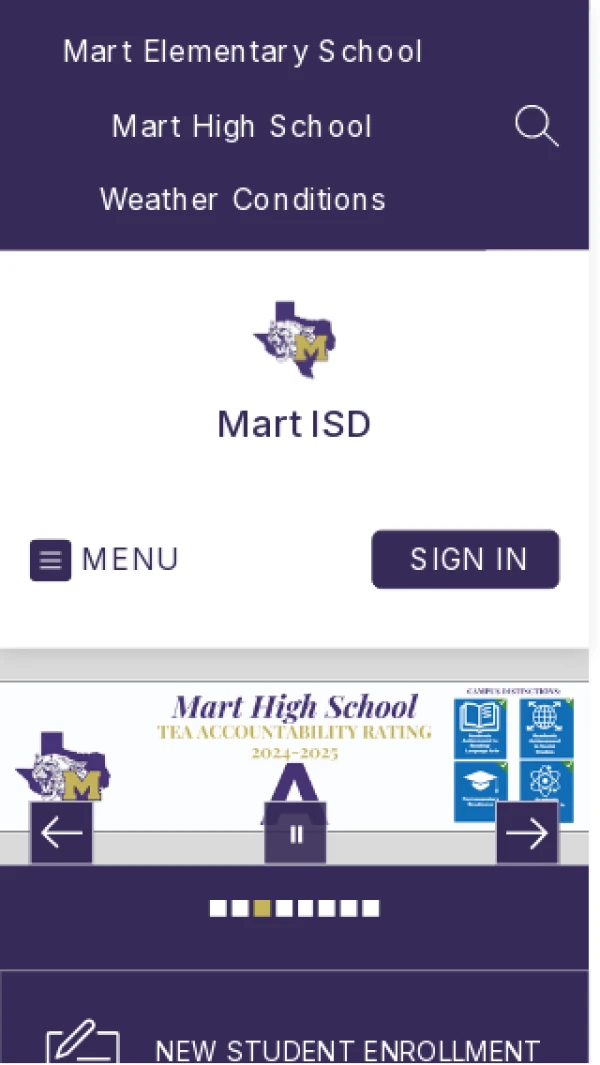View Weather Conditions
The image size is (600, 1065).
tap(243, 199)
